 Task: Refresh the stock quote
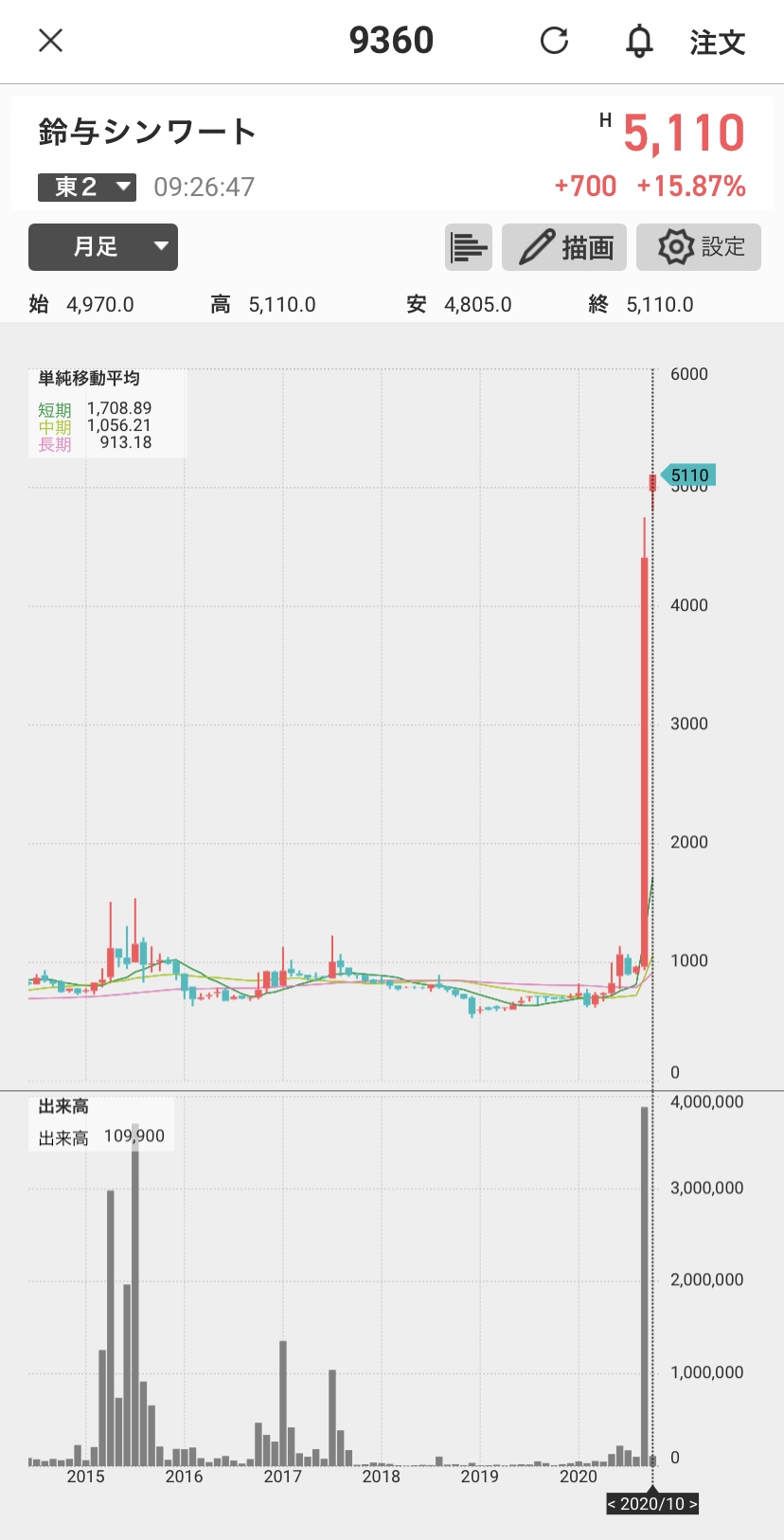[x=554, y=41]
